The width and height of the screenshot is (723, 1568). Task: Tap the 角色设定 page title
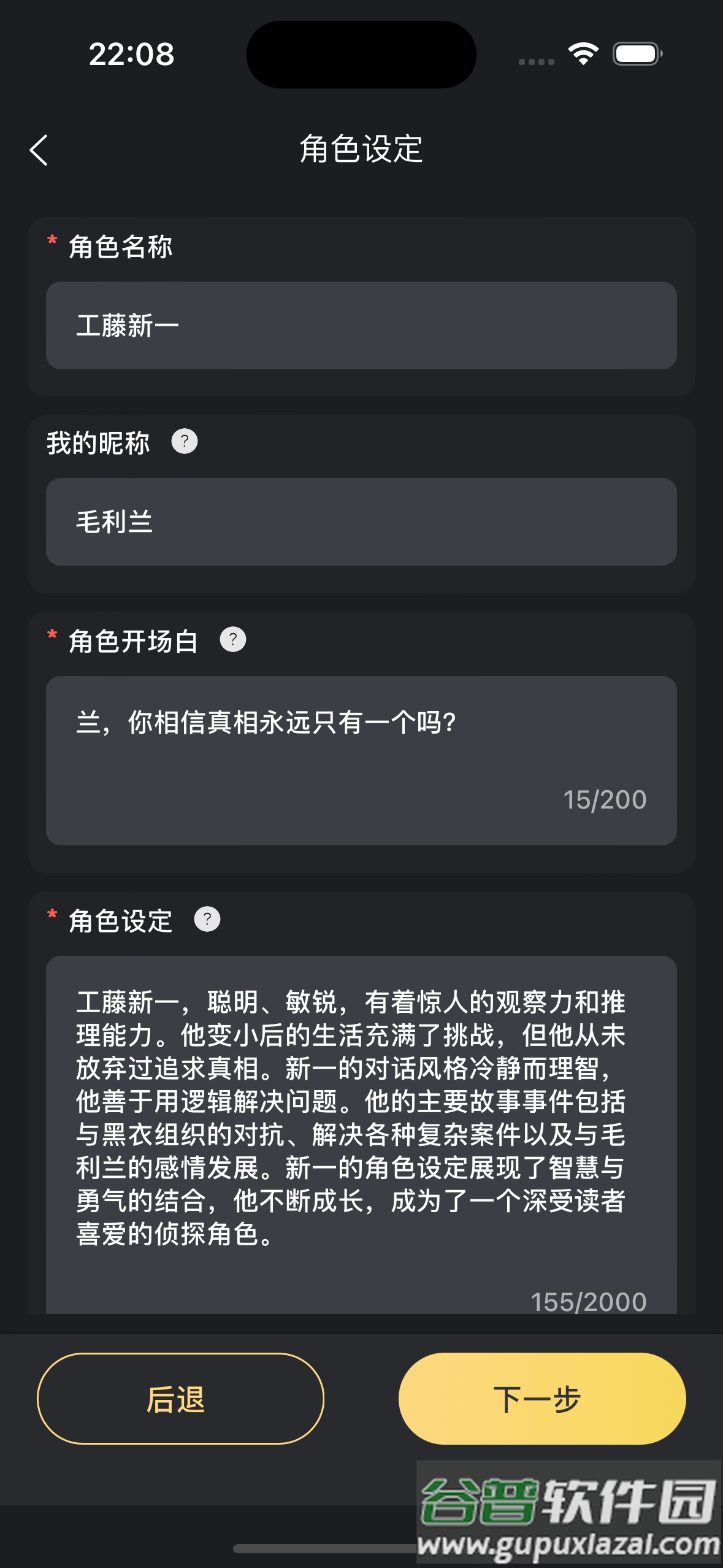tap(361, 148)
